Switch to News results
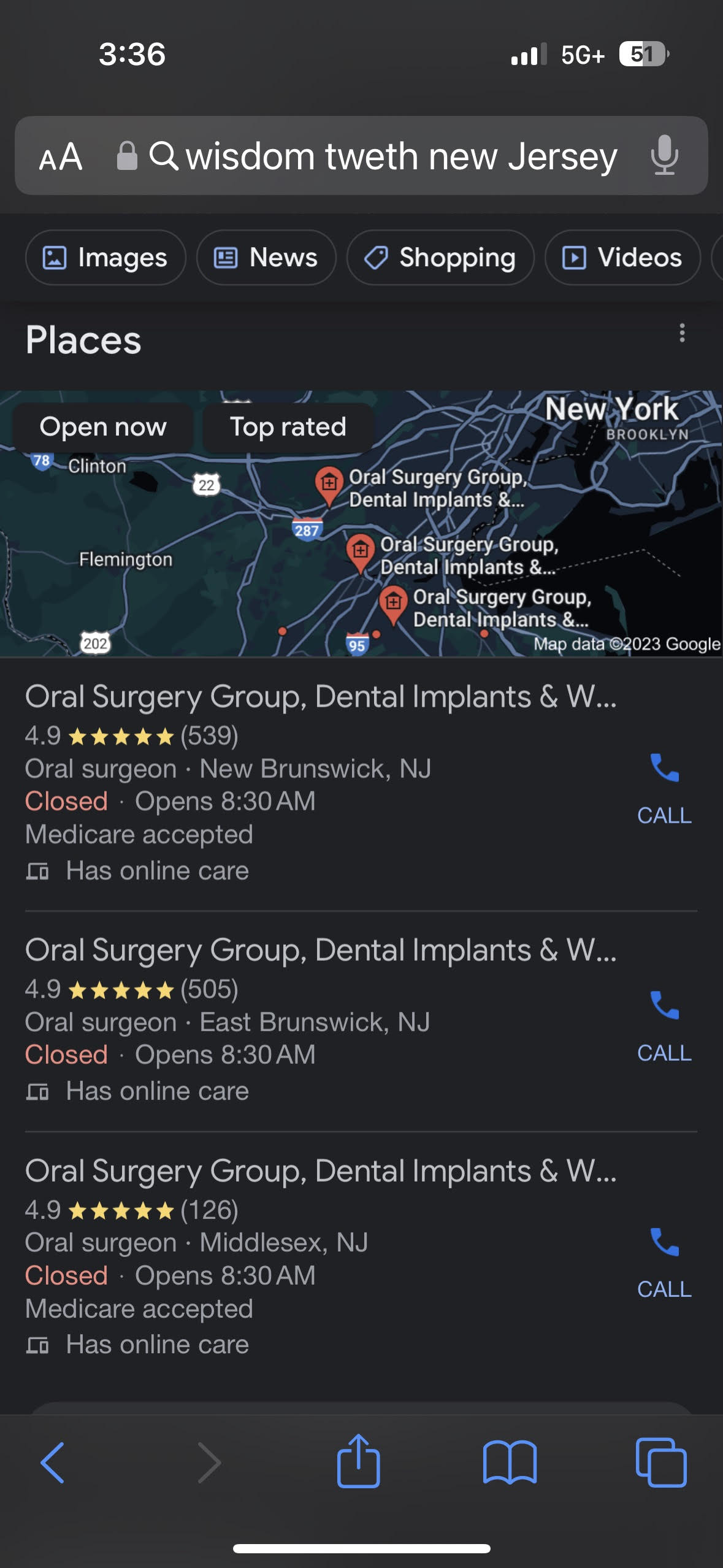The height and width of the screenshot is (1568, 723). [x=266, y=258]
